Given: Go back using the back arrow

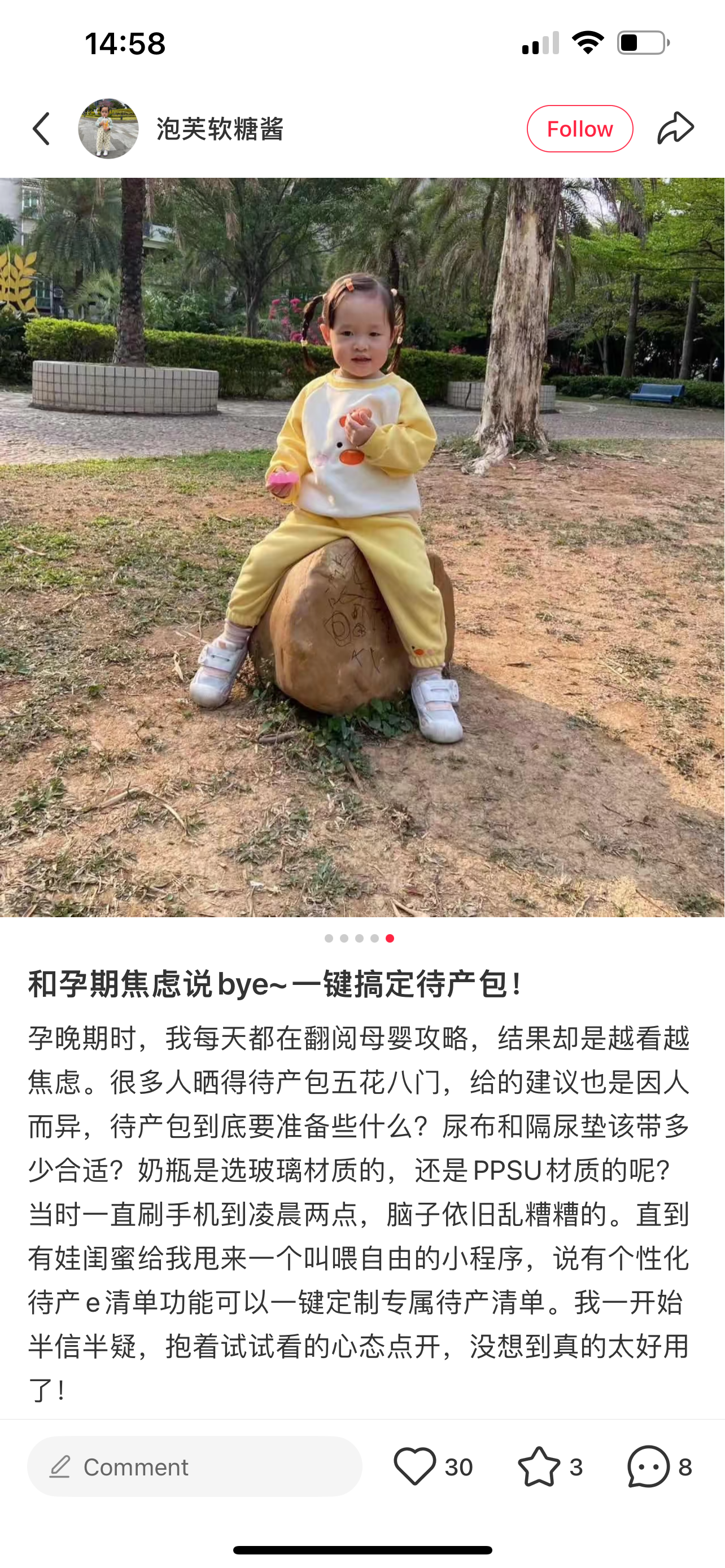Looking at the screenshot, I should coord(41,129).
